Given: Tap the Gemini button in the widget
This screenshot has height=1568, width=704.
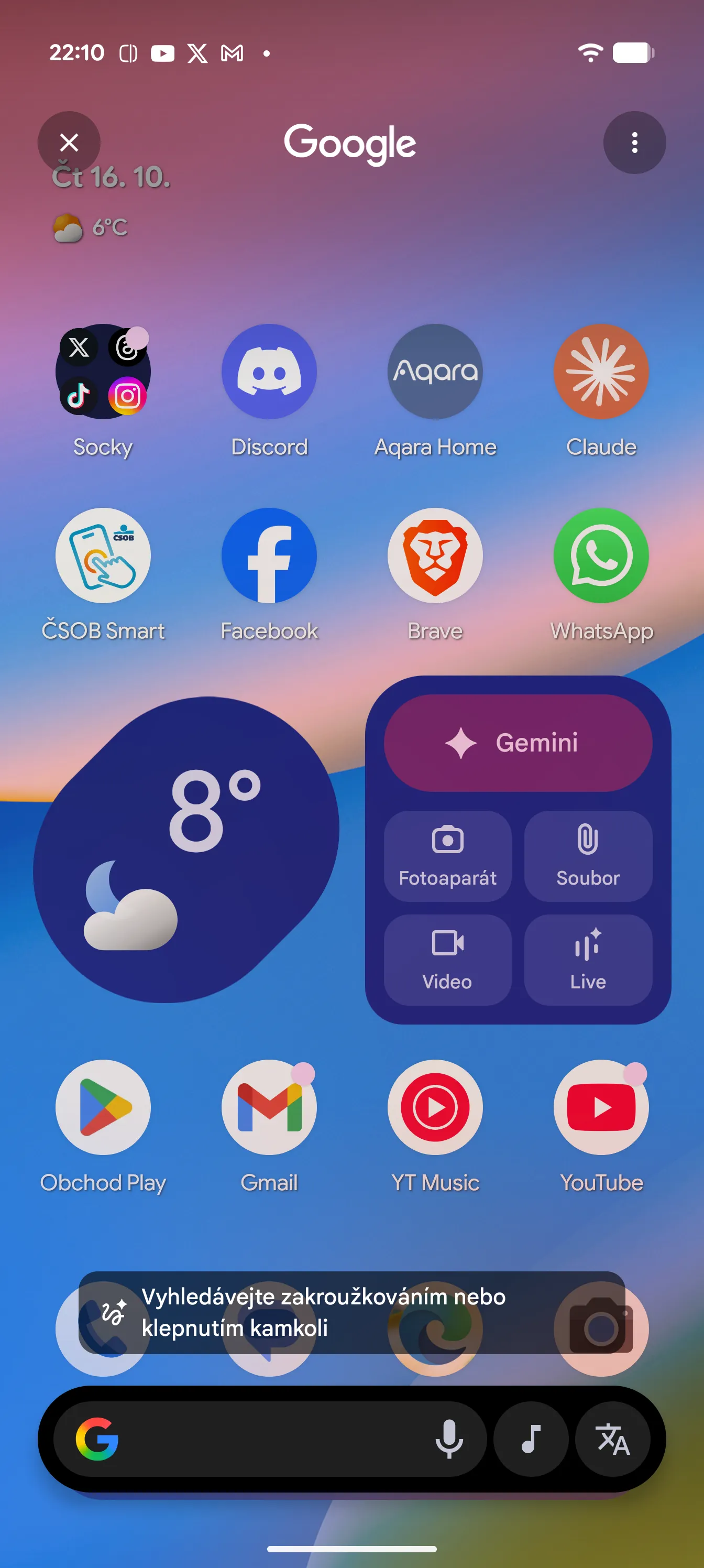Looking at the screenshot, I should point(518,743).
